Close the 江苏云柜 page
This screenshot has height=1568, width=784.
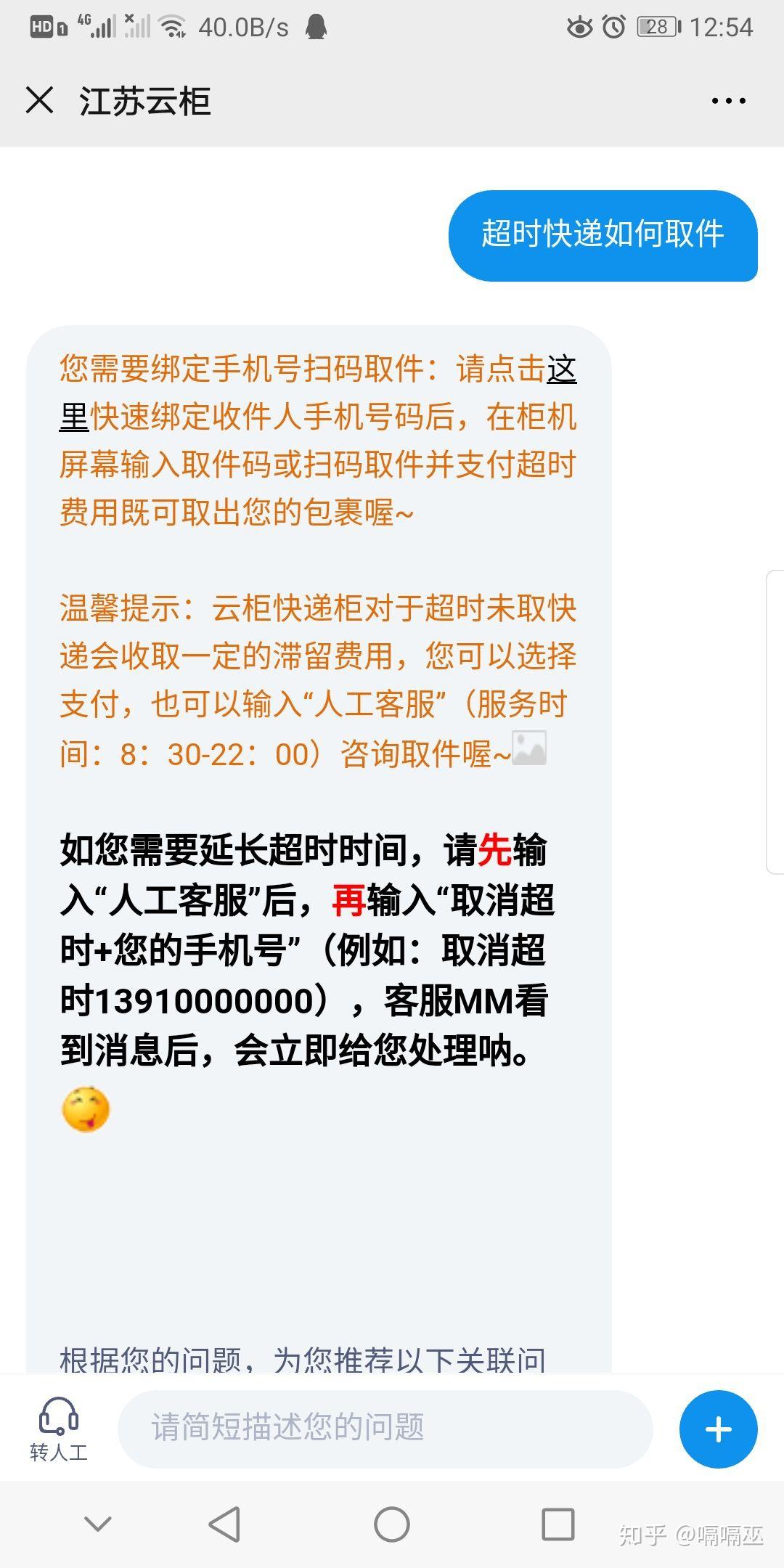coord(40,100)
